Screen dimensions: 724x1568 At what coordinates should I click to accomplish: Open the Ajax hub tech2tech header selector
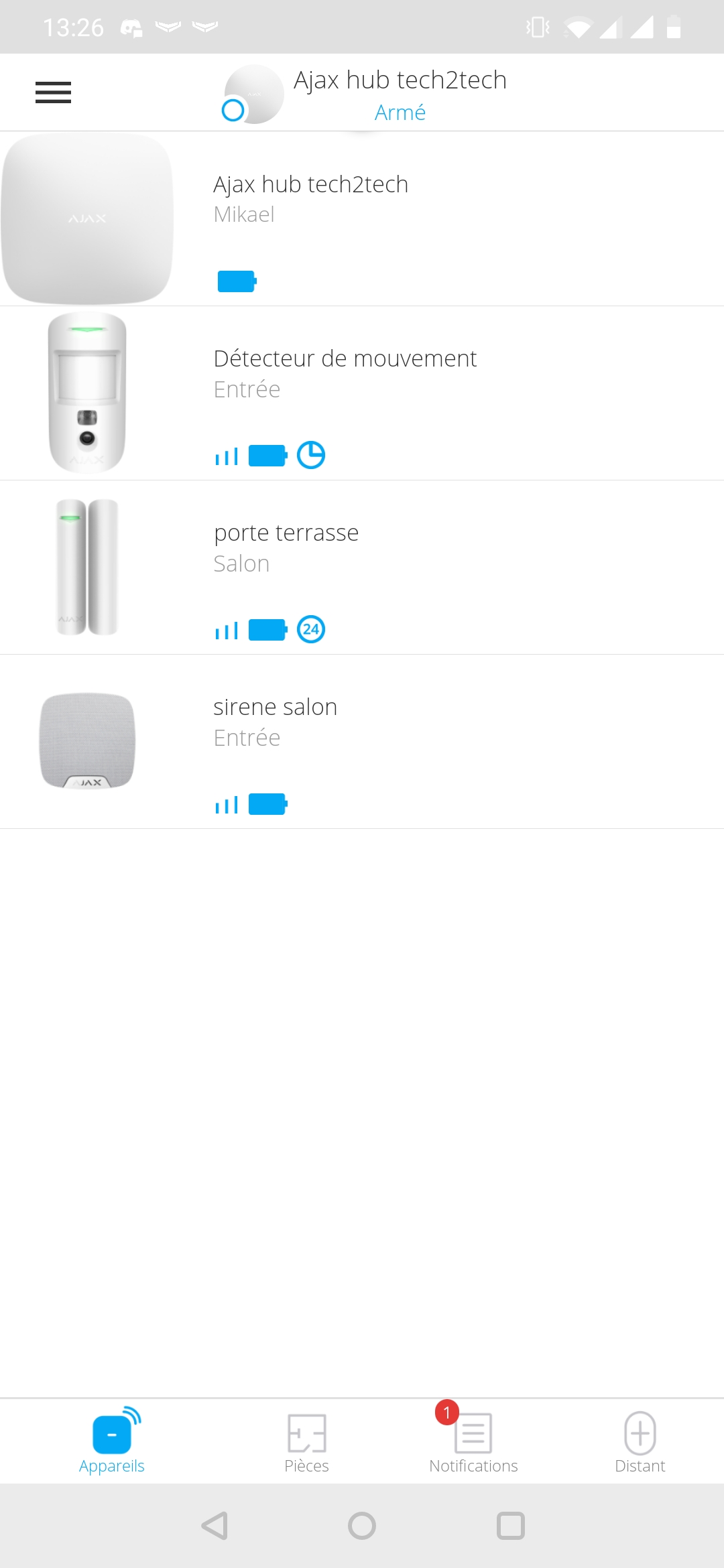coord(365,94)
